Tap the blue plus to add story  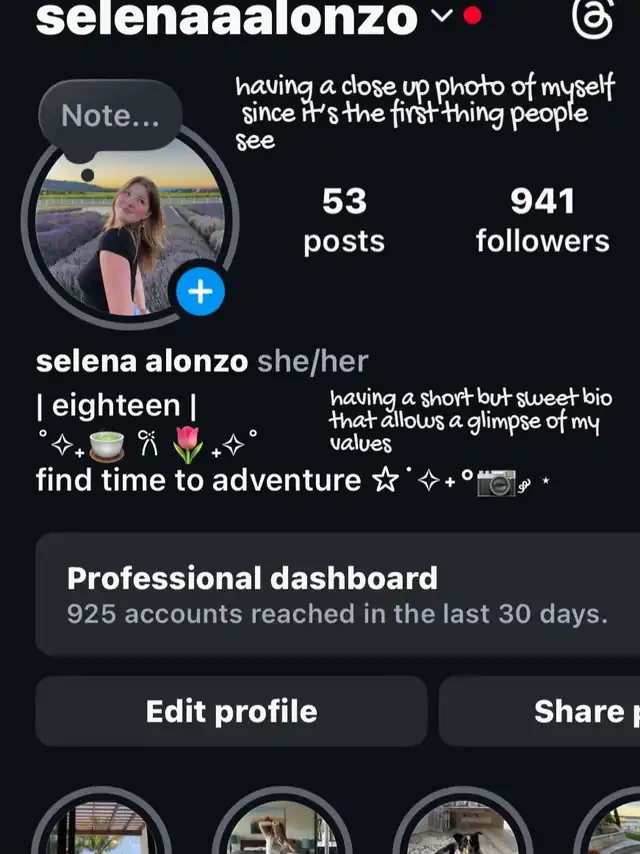pyautogui.click(x=201, y=292)
